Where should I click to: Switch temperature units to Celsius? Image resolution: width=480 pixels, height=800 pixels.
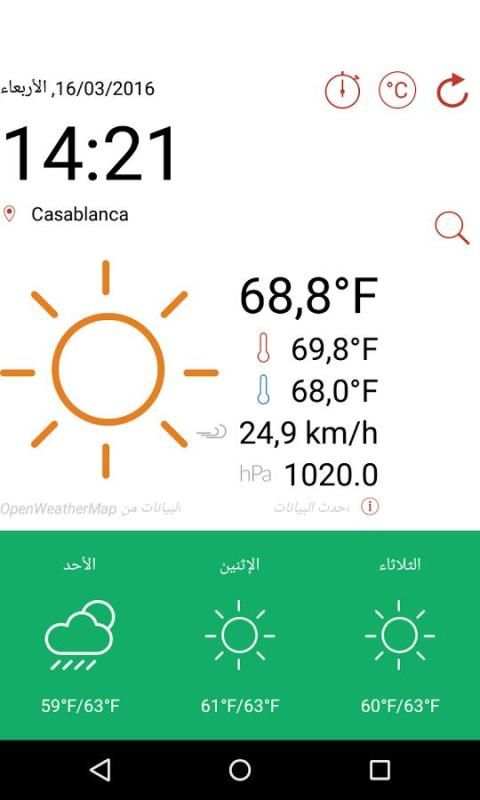(397, 90)
